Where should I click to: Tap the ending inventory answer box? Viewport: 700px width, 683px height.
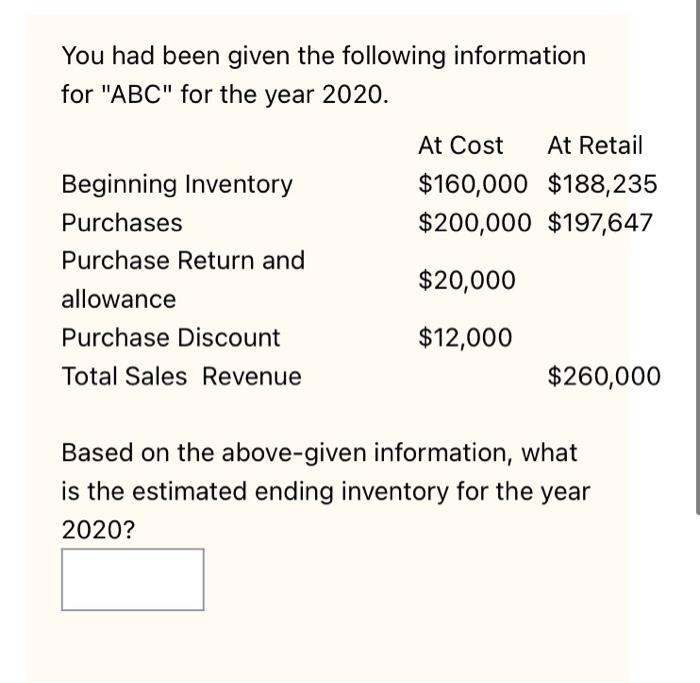132,579
